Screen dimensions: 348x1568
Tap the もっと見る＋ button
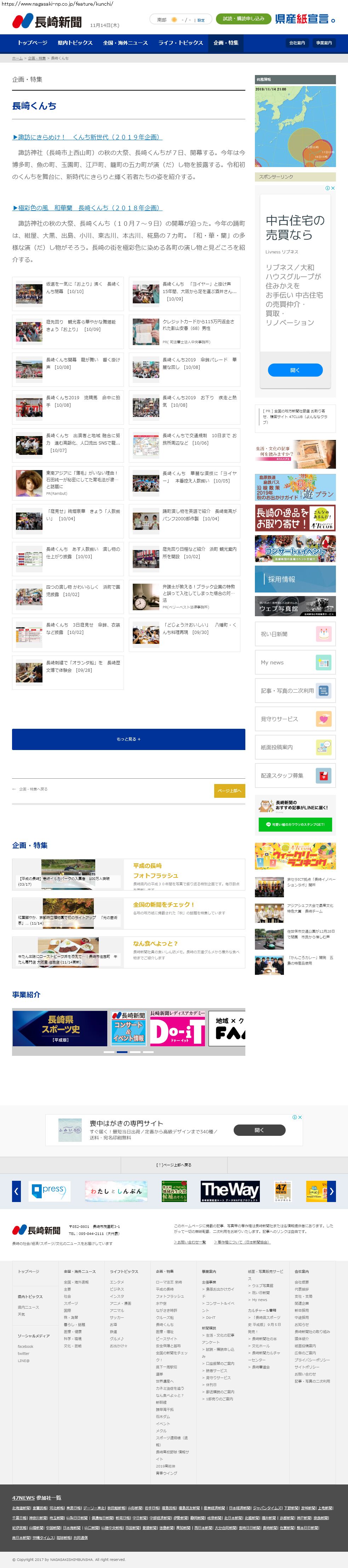(x=129, y=739)
